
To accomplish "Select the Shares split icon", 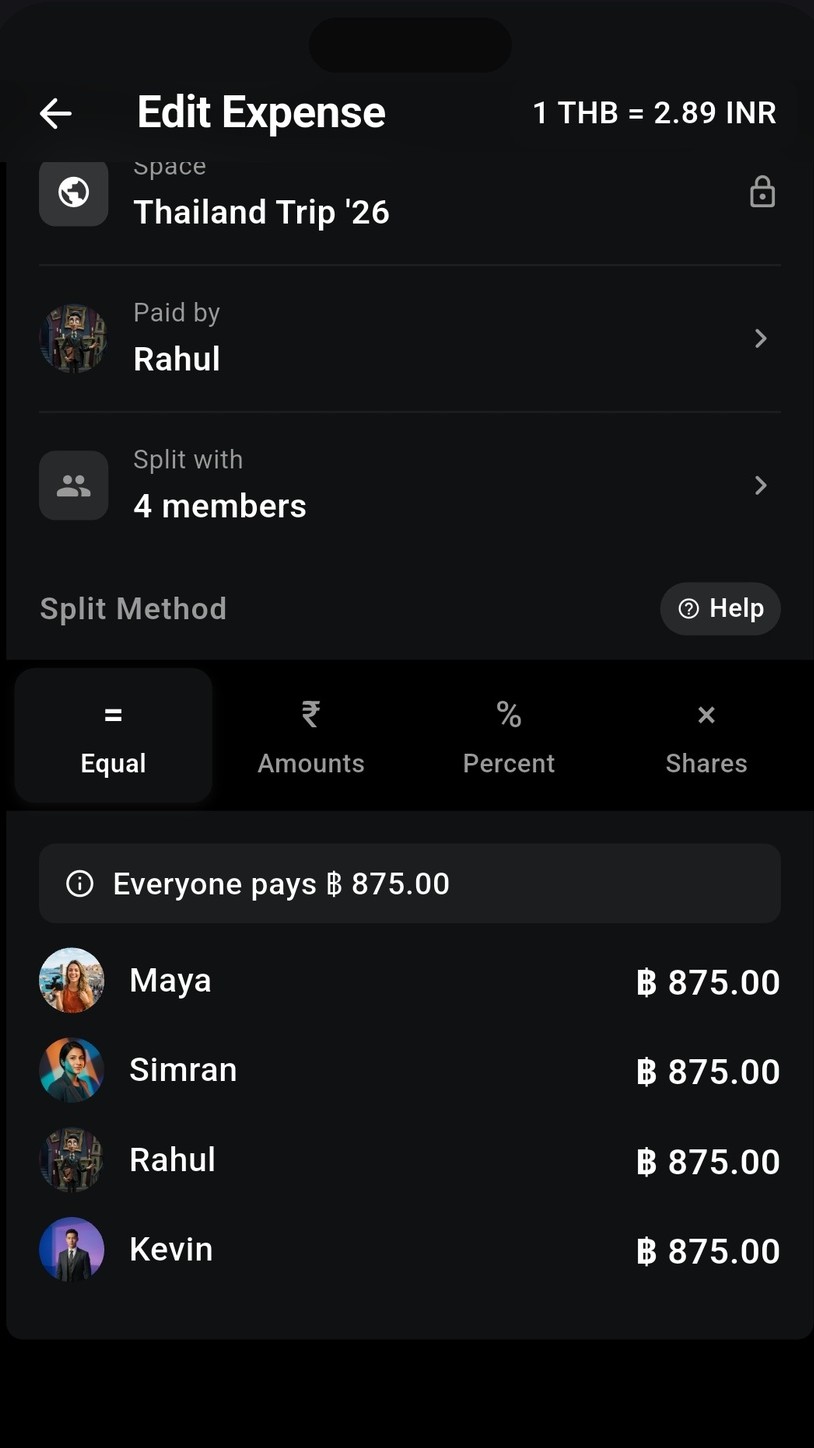I will [x=706, y=714].
